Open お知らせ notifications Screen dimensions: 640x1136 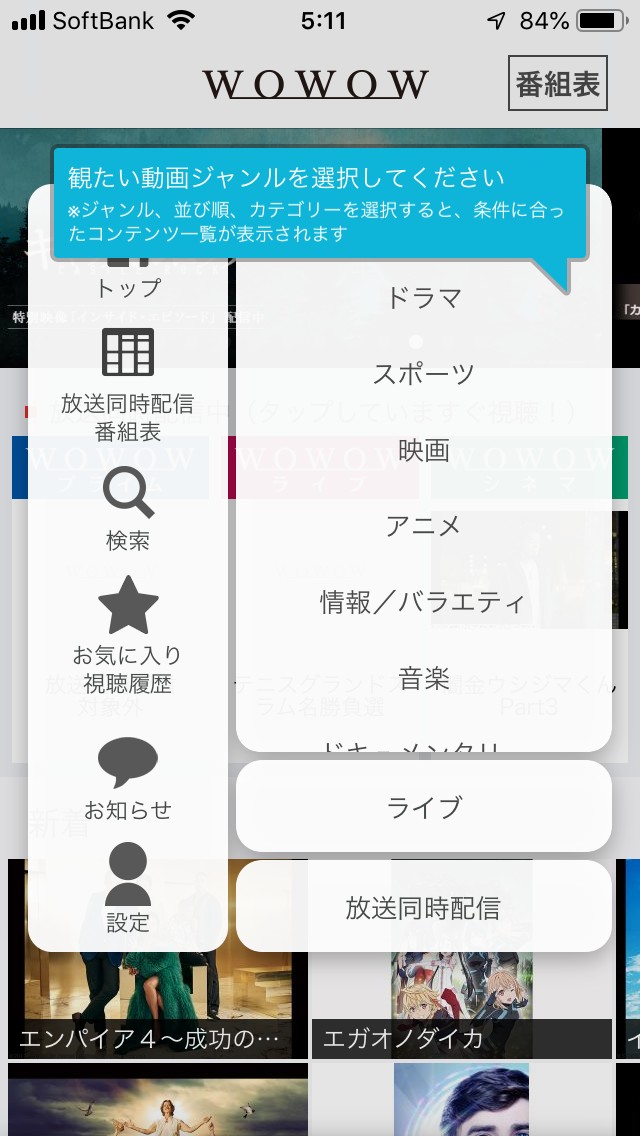click(128, 779)
